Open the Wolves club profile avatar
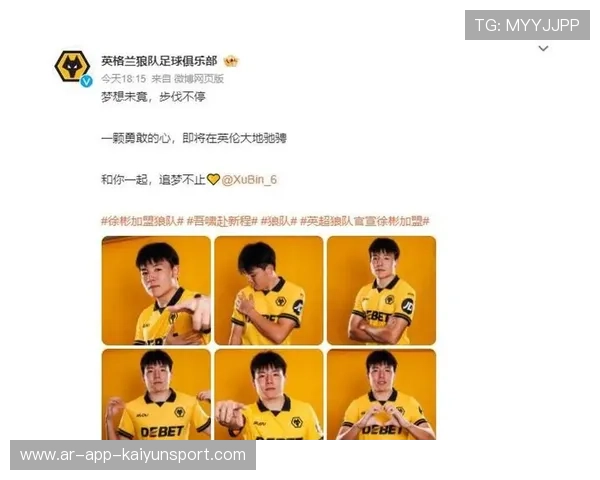This screenshot has height=480, width=600. point(71,67)
